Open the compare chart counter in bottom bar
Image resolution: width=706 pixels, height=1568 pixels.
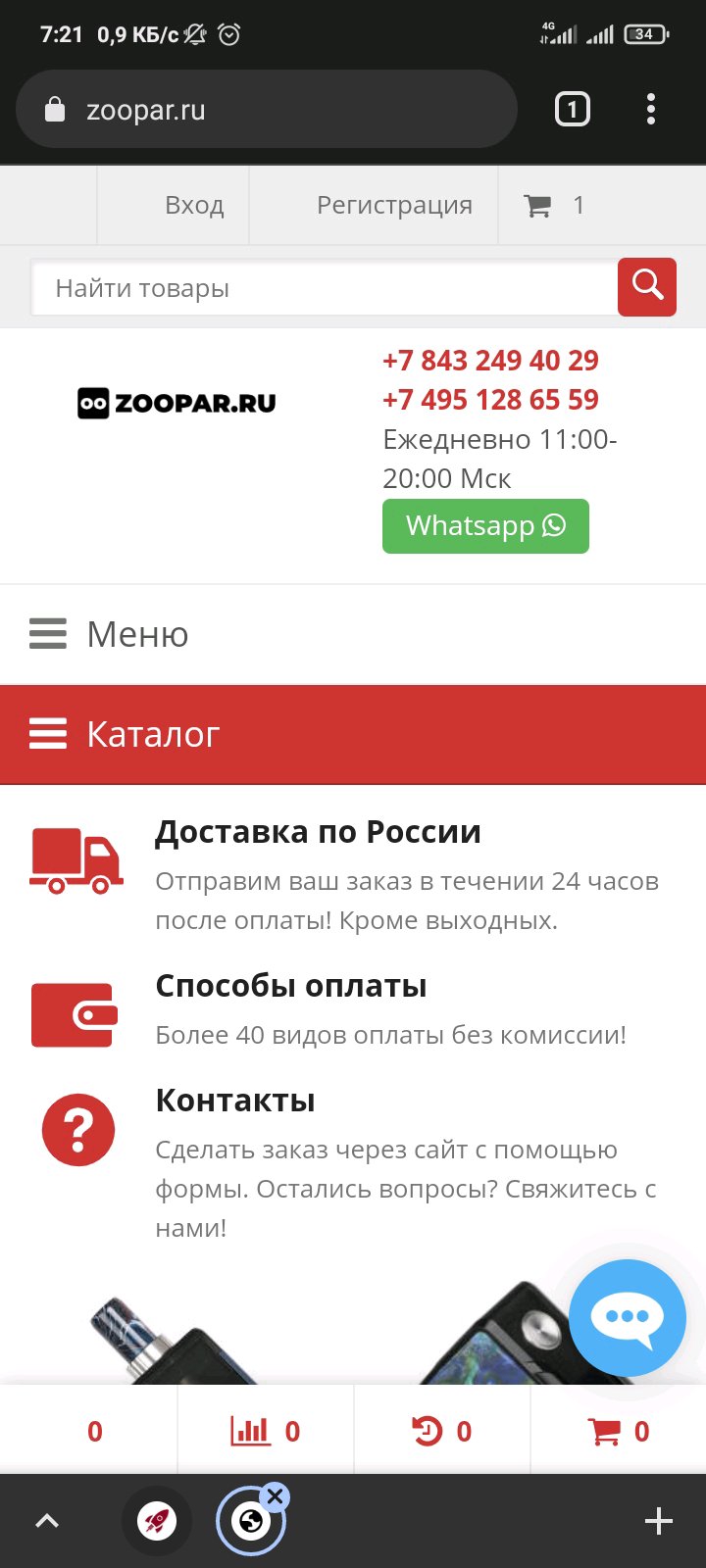pos(265,1432)
